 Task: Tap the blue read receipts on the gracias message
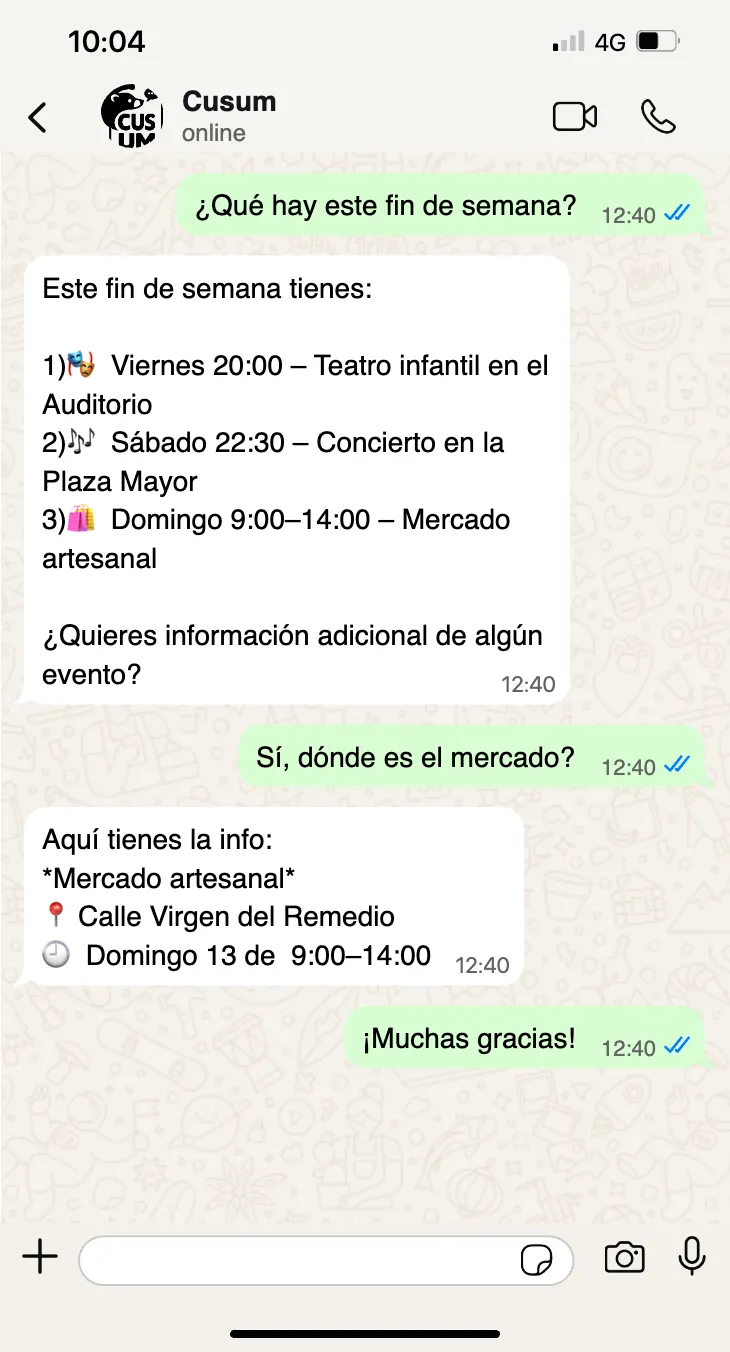(x=676, y=1041)
